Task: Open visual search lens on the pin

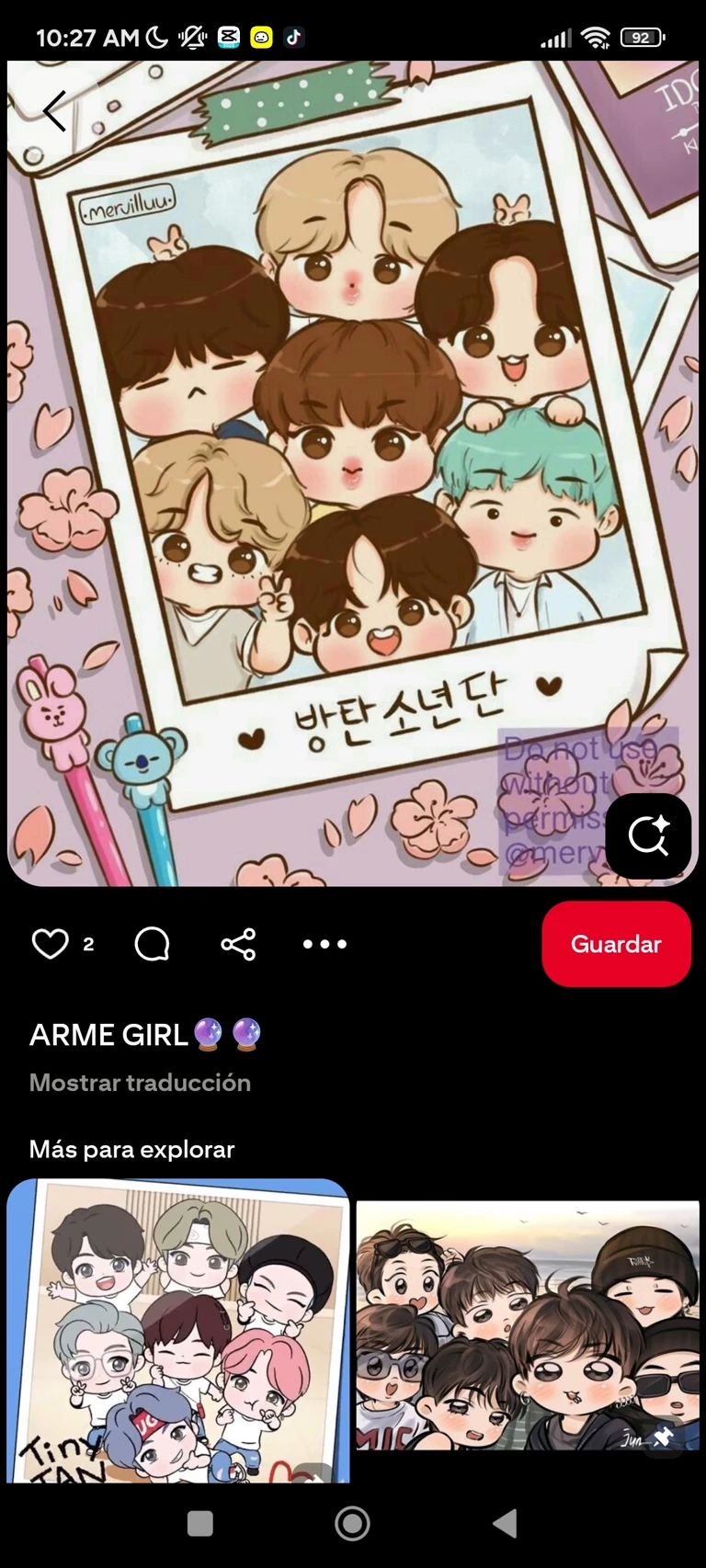Action: click(x=648, y=835)
